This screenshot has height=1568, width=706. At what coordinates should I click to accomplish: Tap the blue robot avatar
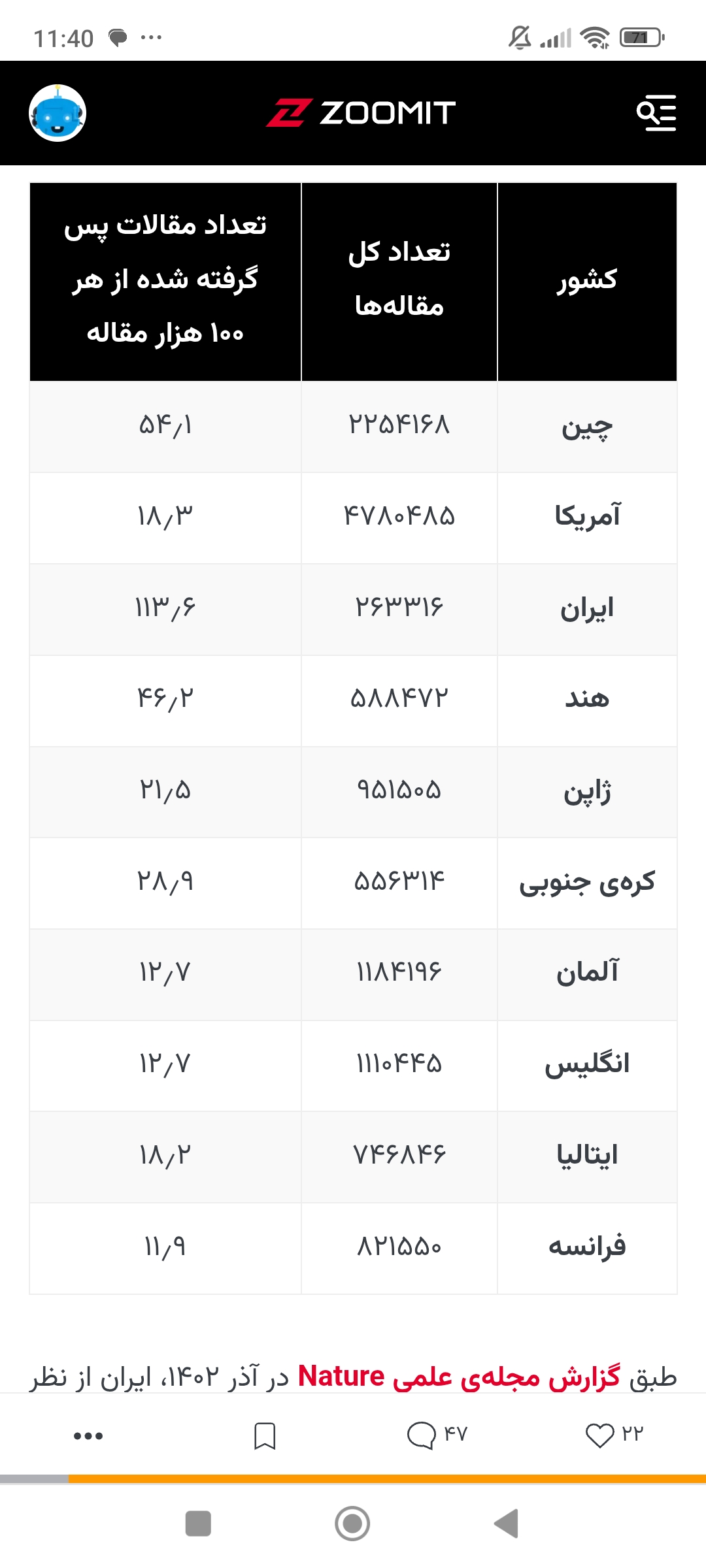tap(58, 113)
